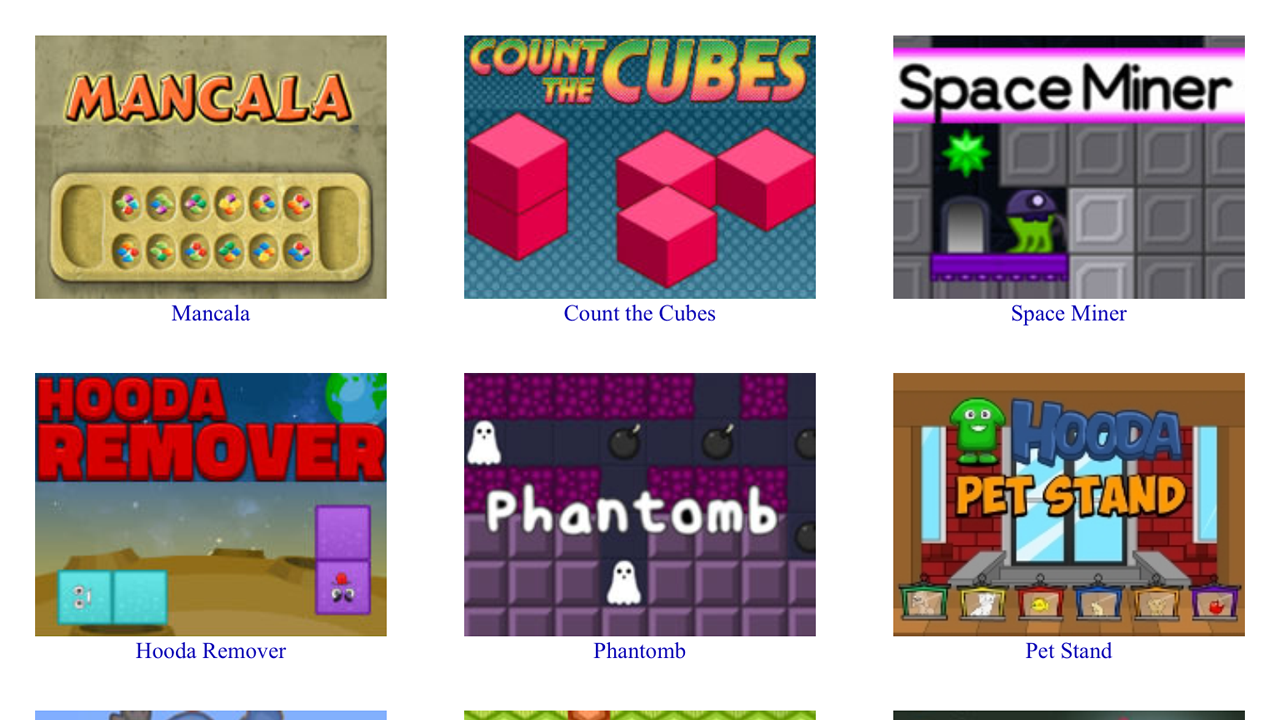The height and width of the screenshot is (720, 1280).
Task: Follow the Count the Cubes link
Action: pos(639,313)
